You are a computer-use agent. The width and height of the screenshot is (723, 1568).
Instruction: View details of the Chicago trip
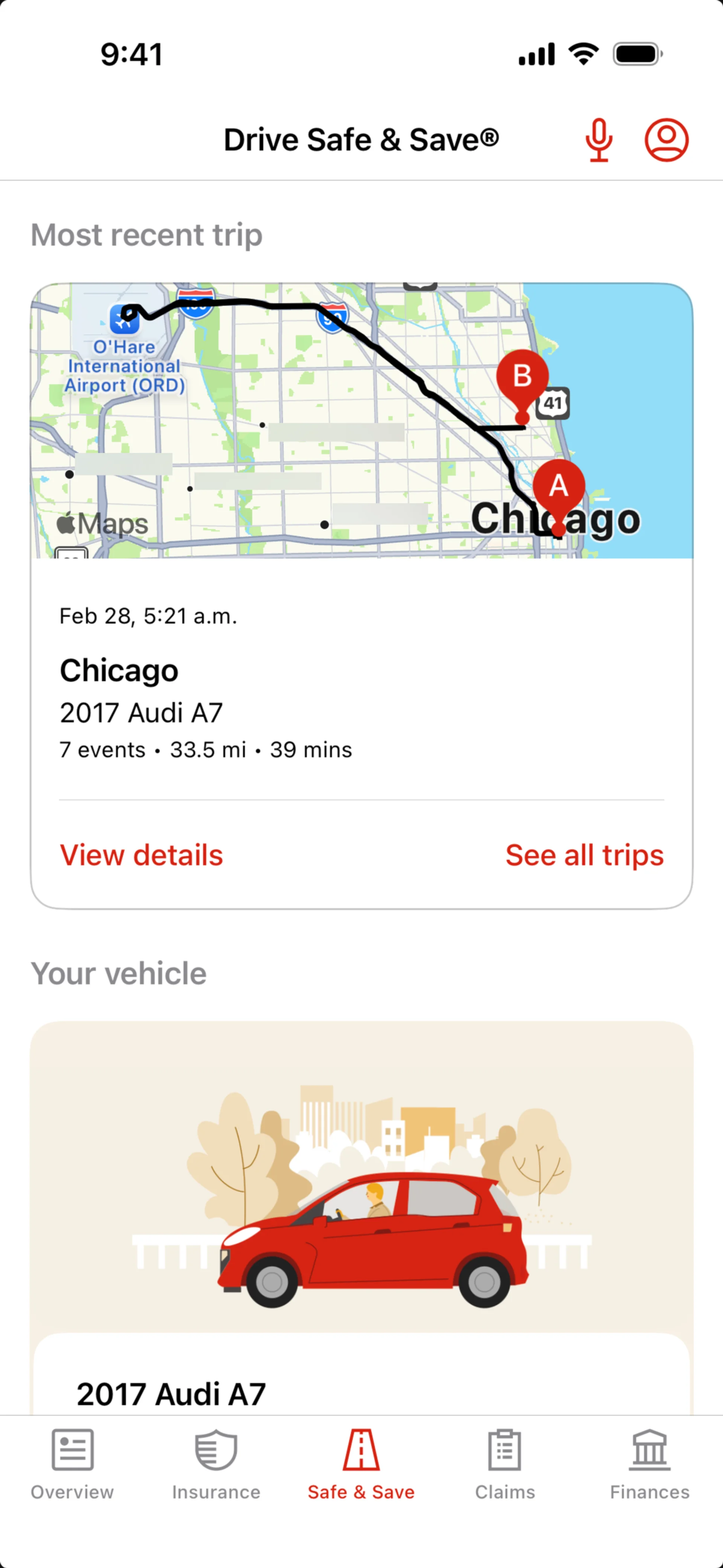click(x=141, y=854)
